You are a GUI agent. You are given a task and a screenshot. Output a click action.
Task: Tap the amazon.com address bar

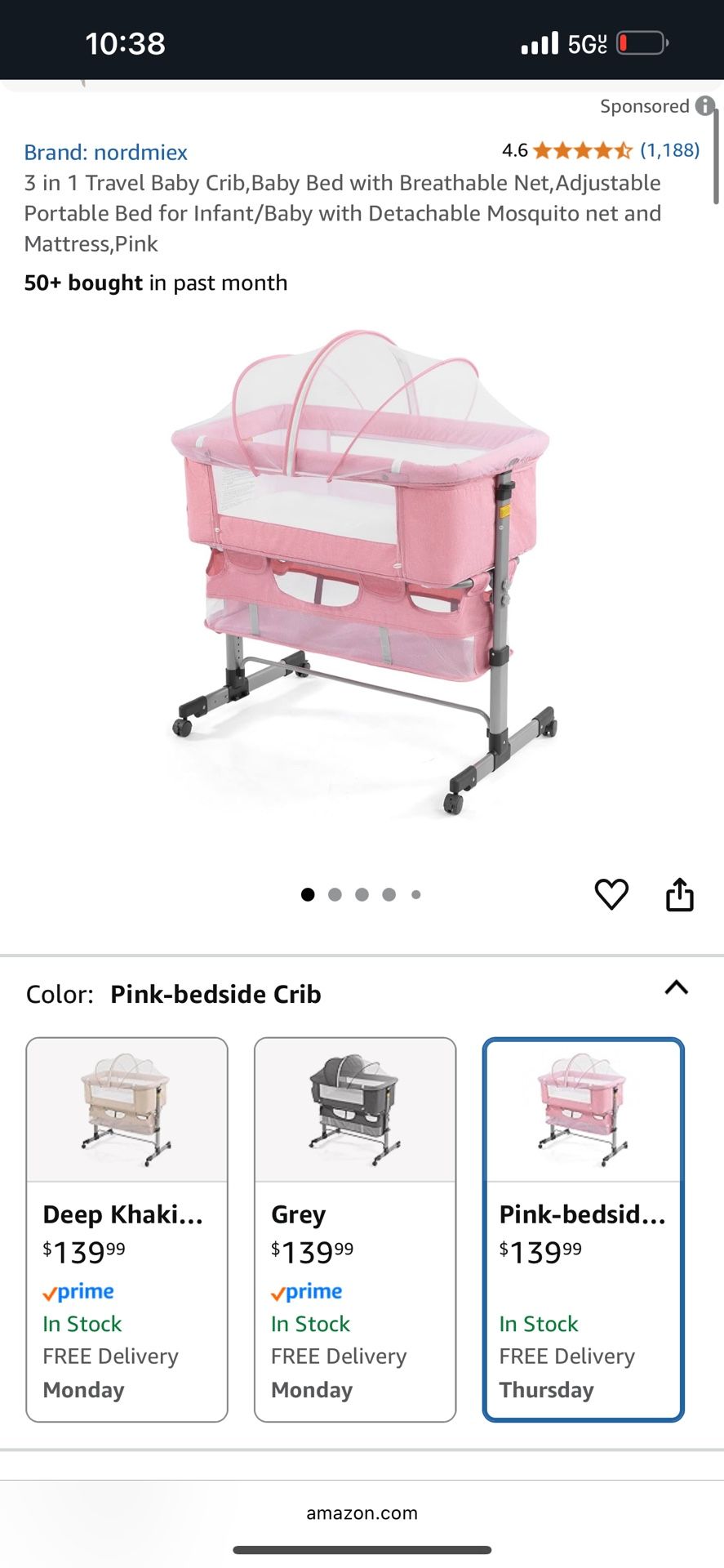click(362, 1512)
